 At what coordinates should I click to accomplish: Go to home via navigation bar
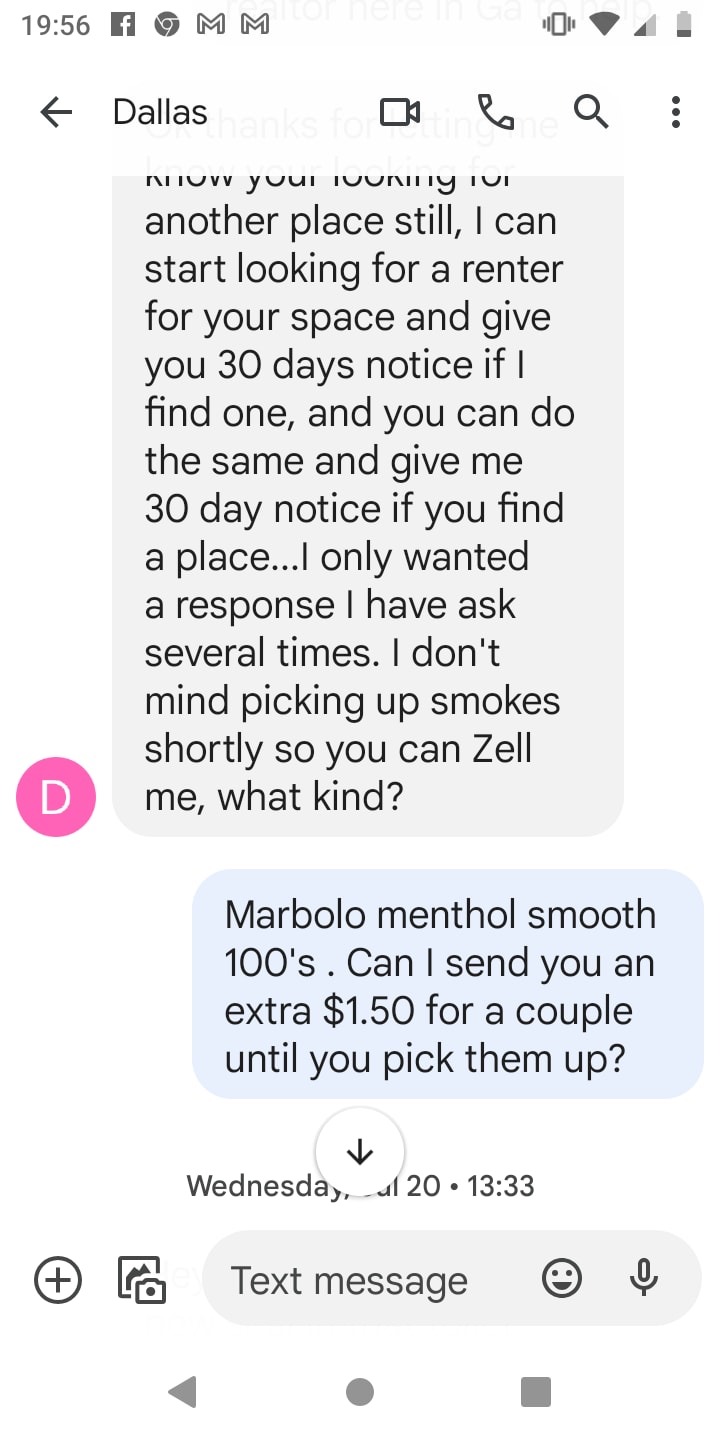click(359, 1391)
